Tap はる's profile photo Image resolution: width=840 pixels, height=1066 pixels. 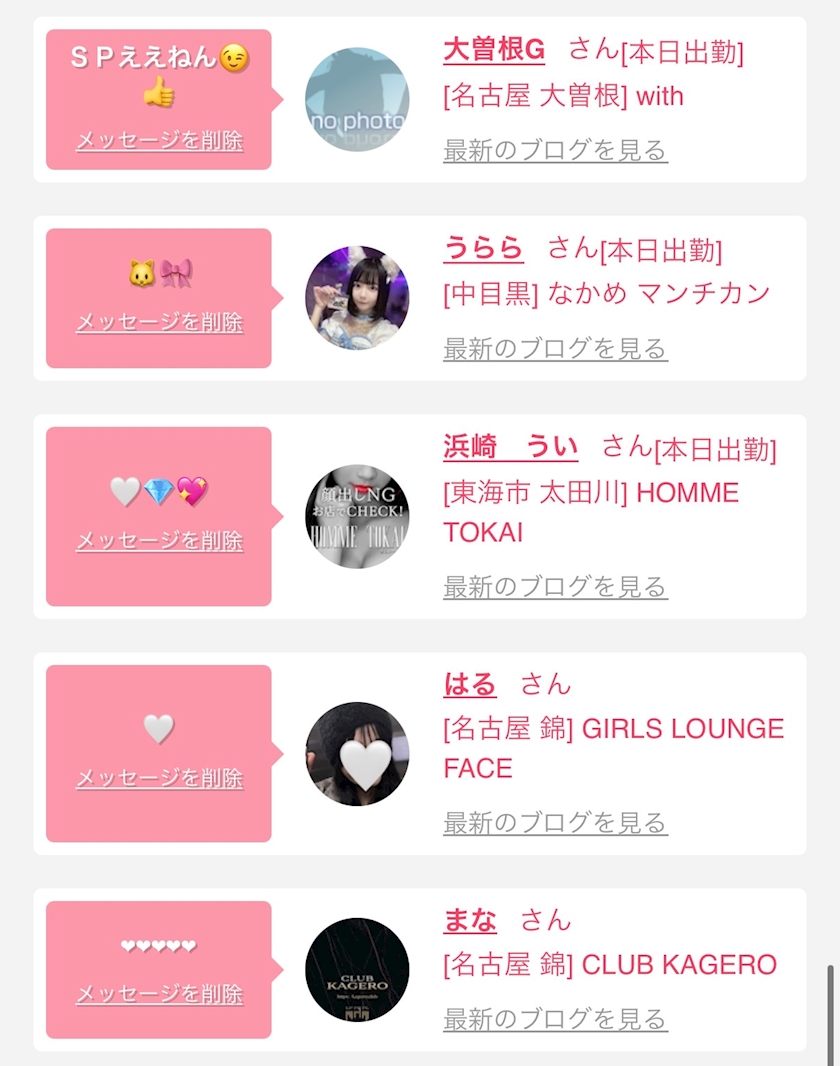(x=357, y=754)
